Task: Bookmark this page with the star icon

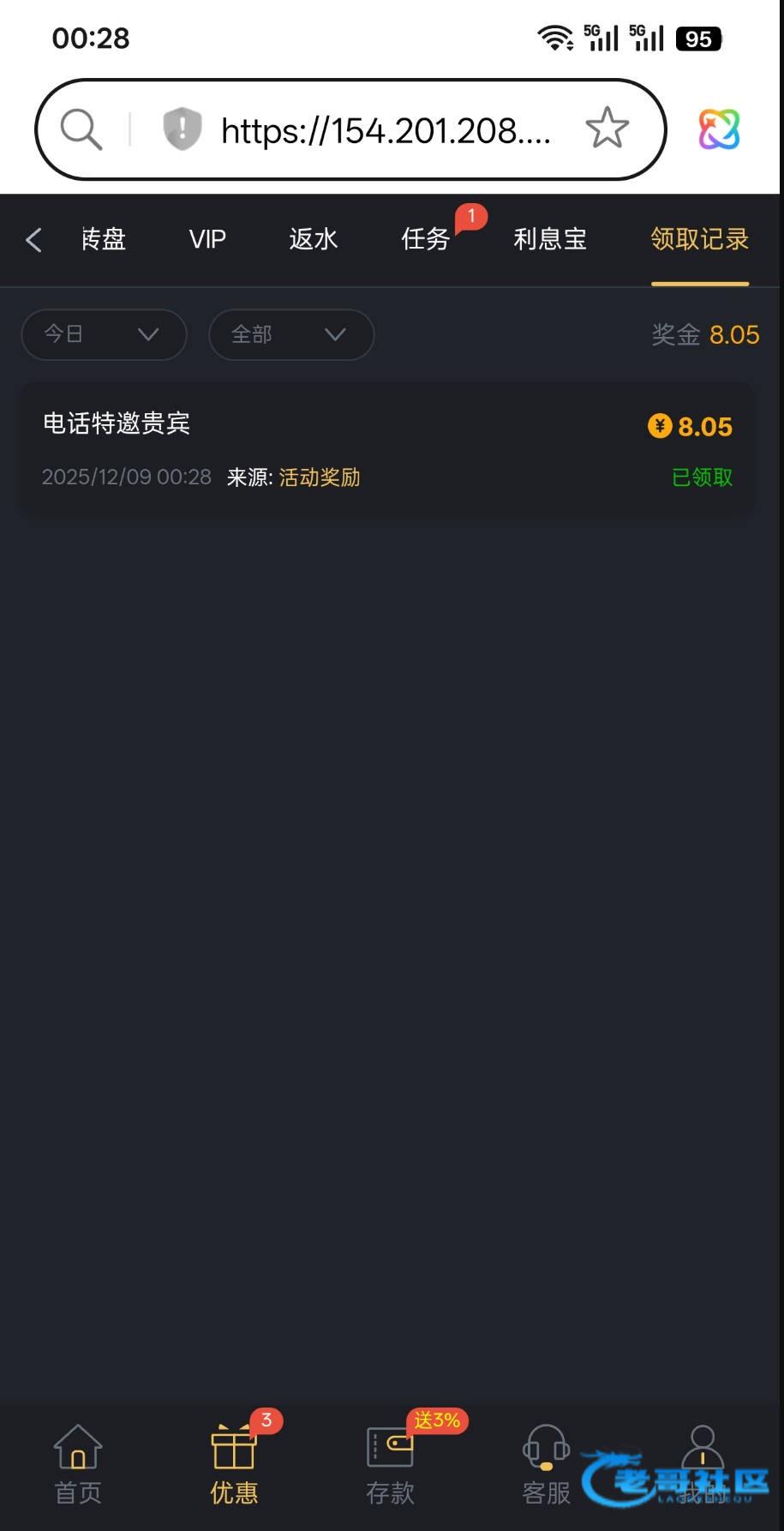Action: click(x=607, y=129)
